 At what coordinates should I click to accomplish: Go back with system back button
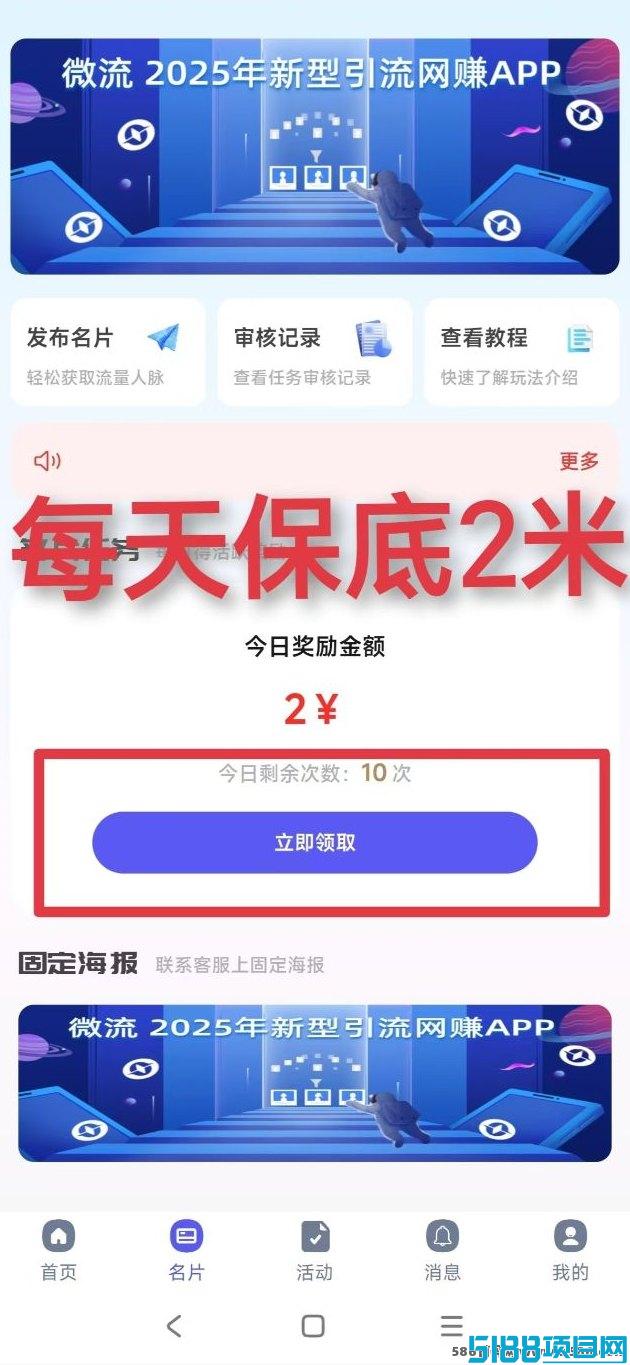pos(174,1326)
